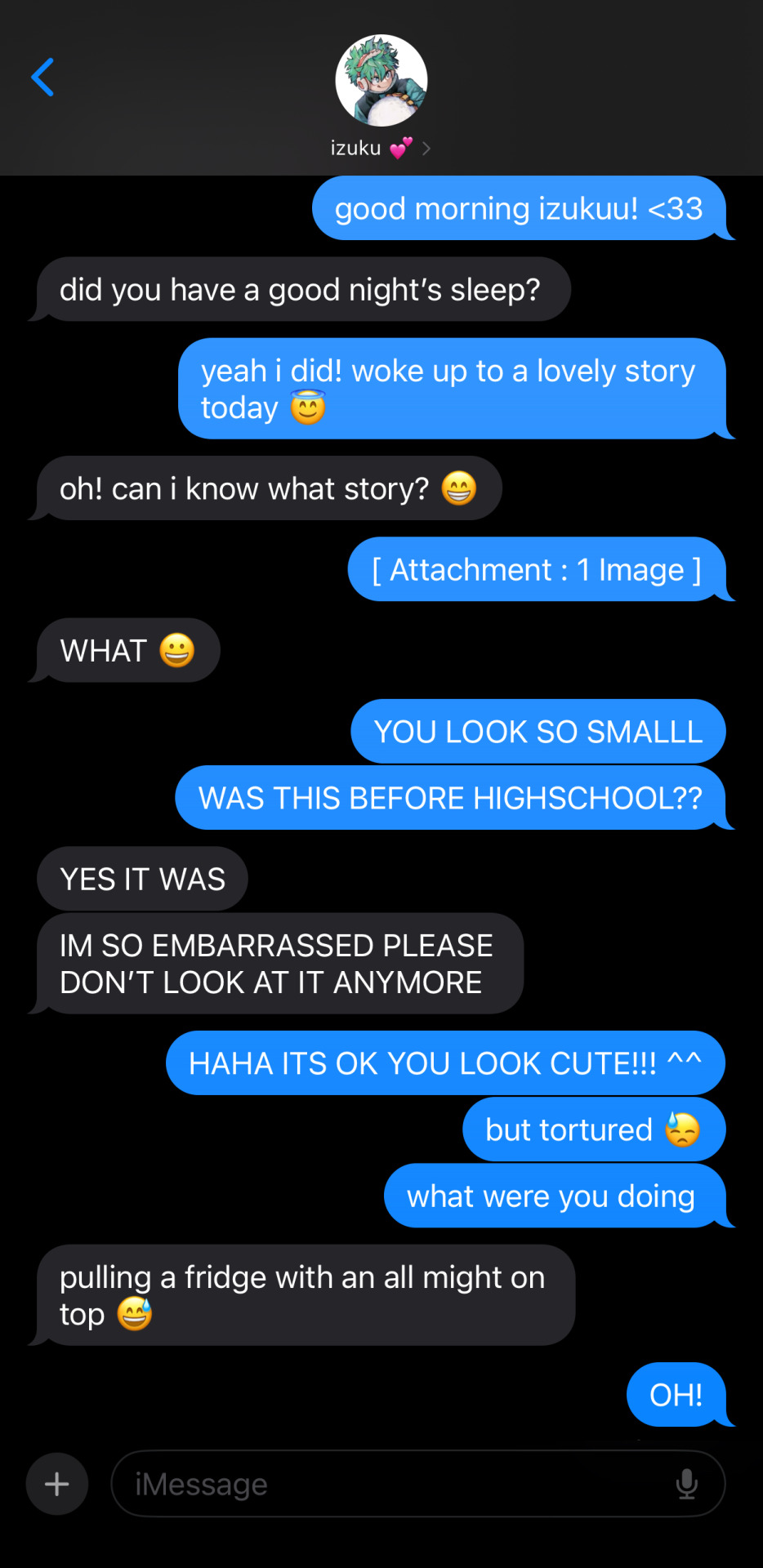Go back to the conversations list
The height and width of the screenshot is (1568, 763).
(x=42, y=78)
